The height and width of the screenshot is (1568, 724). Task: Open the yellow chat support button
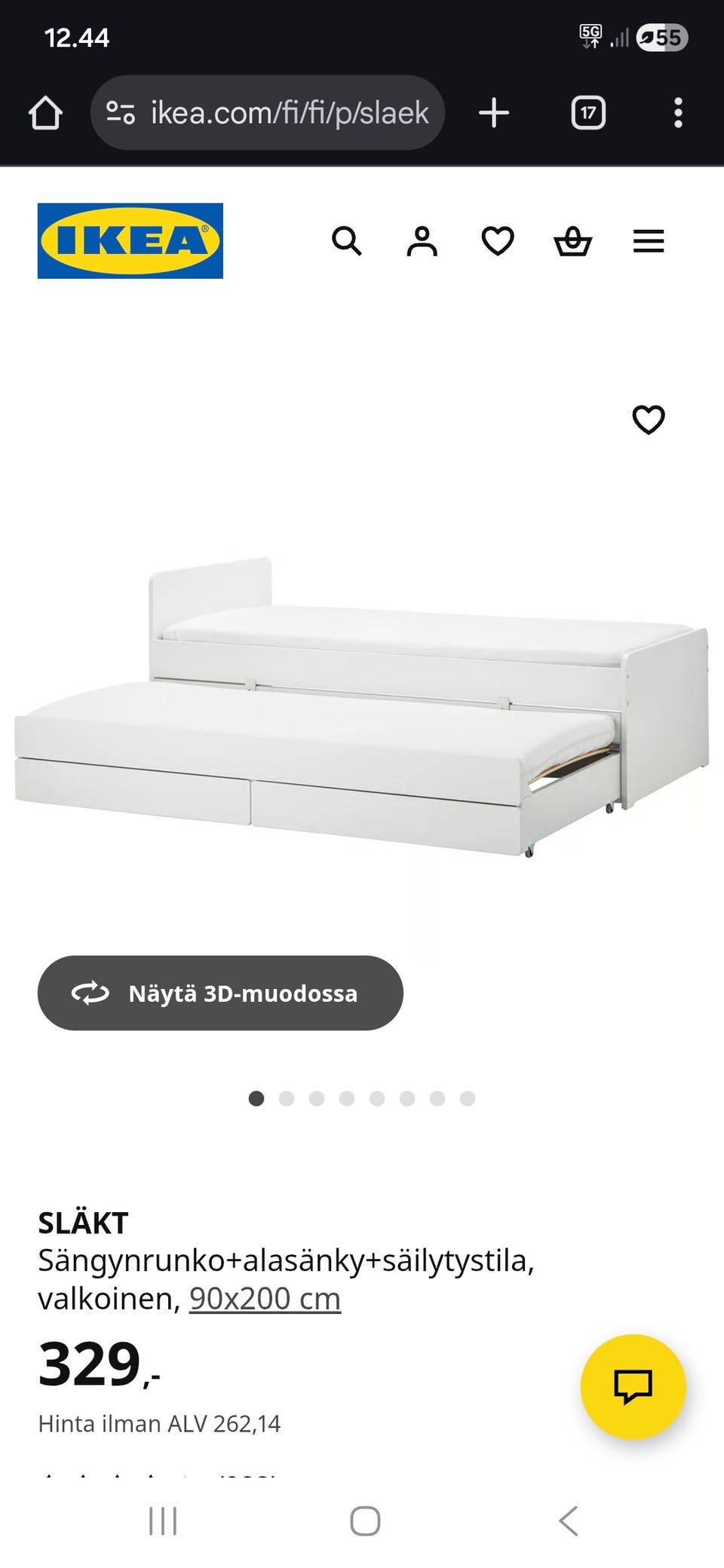click(633, 1386)
